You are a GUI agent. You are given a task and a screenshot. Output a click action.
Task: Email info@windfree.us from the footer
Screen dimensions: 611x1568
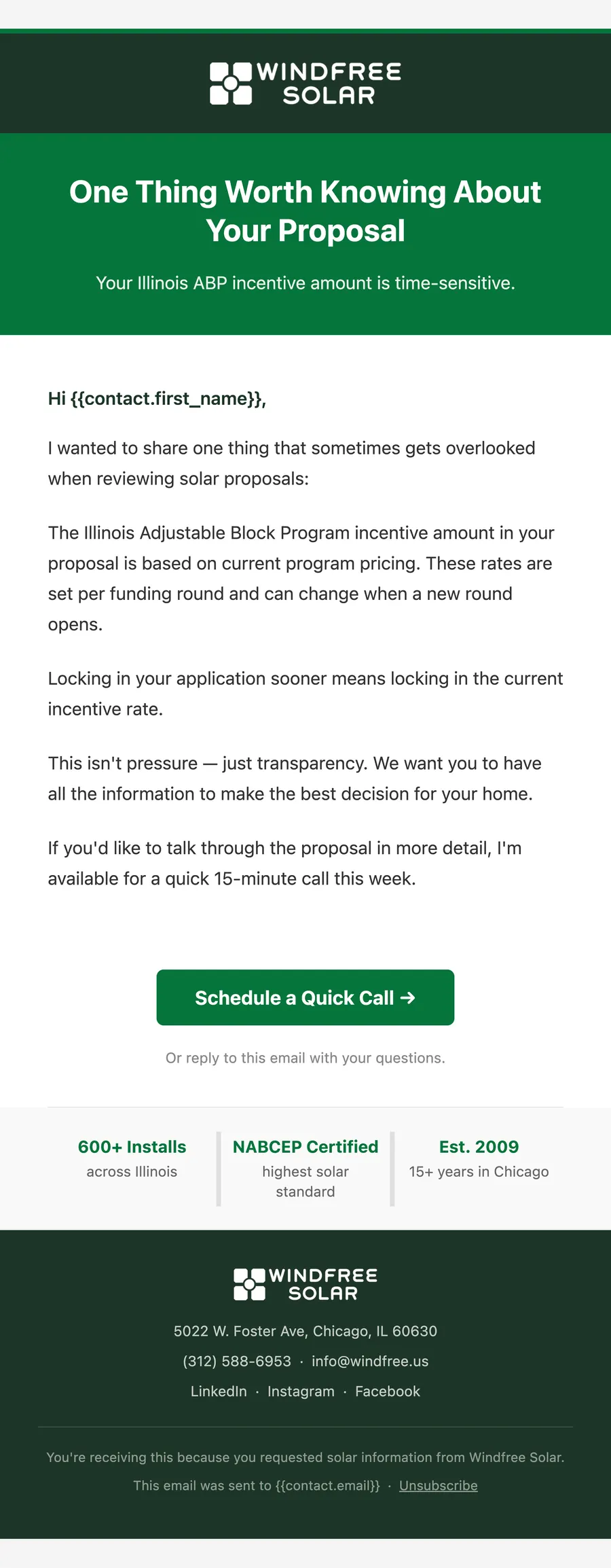[x=370, y=1361]
